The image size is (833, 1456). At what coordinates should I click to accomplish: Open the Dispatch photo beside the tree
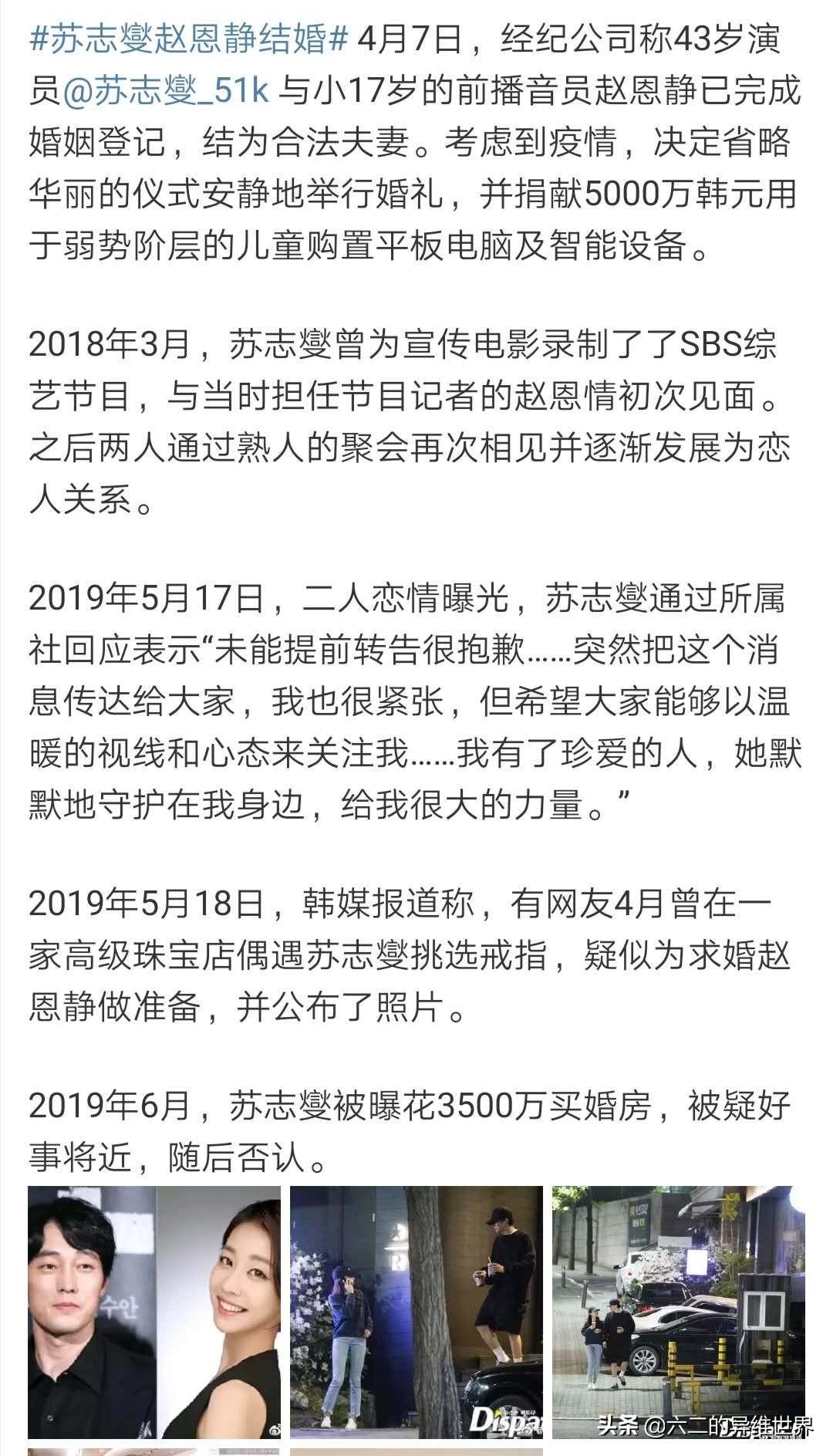416,1312
